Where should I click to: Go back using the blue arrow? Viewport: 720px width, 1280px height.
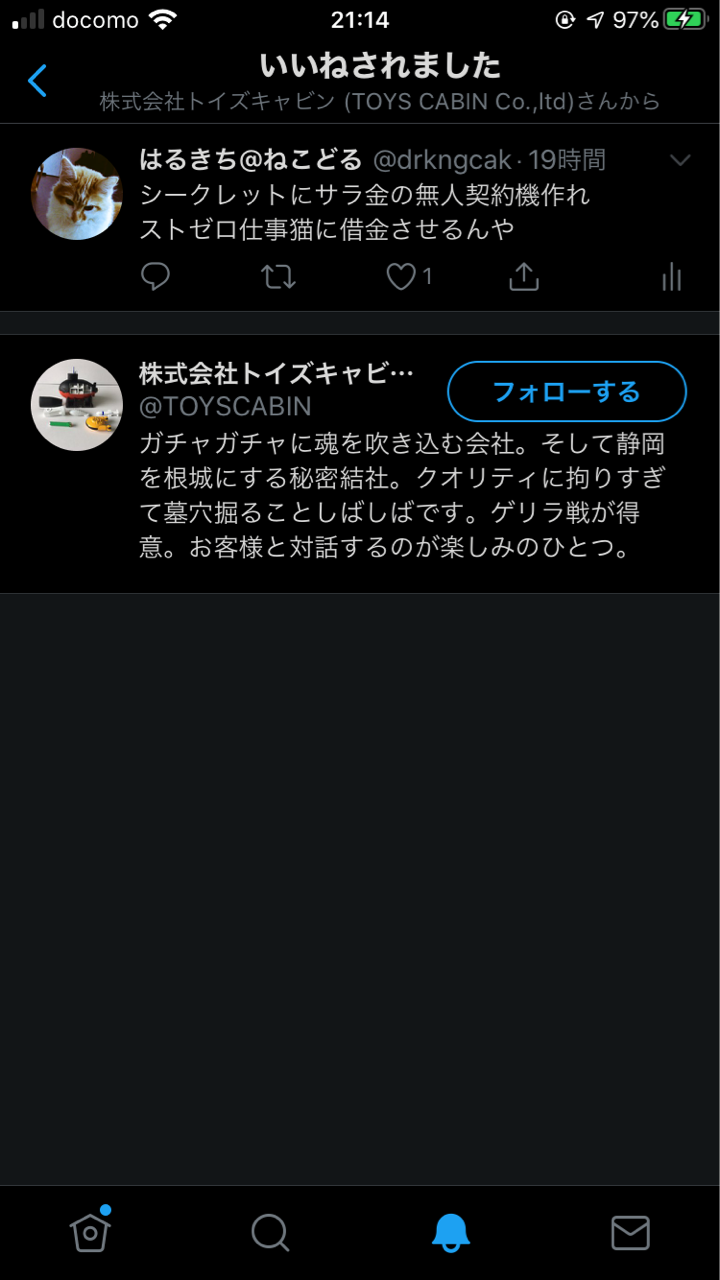pyautogui.click(x=38, y=80)
